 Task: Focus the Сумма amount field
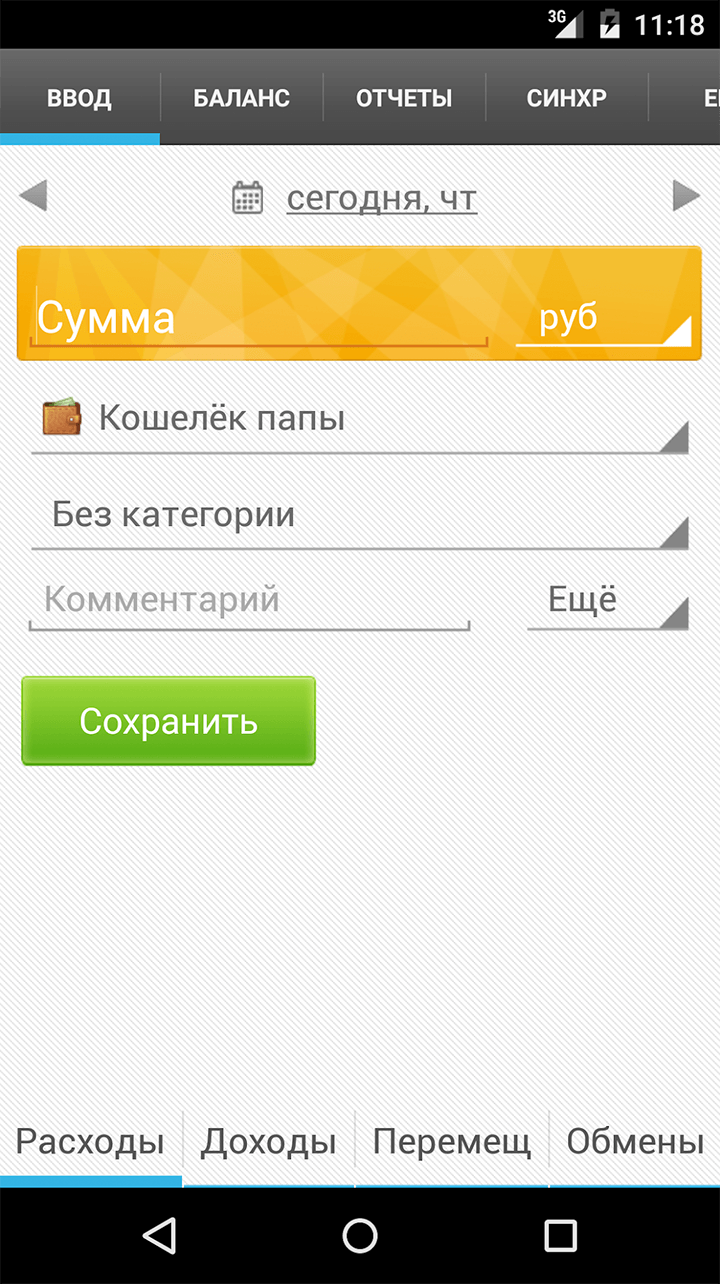click(260, 318)
